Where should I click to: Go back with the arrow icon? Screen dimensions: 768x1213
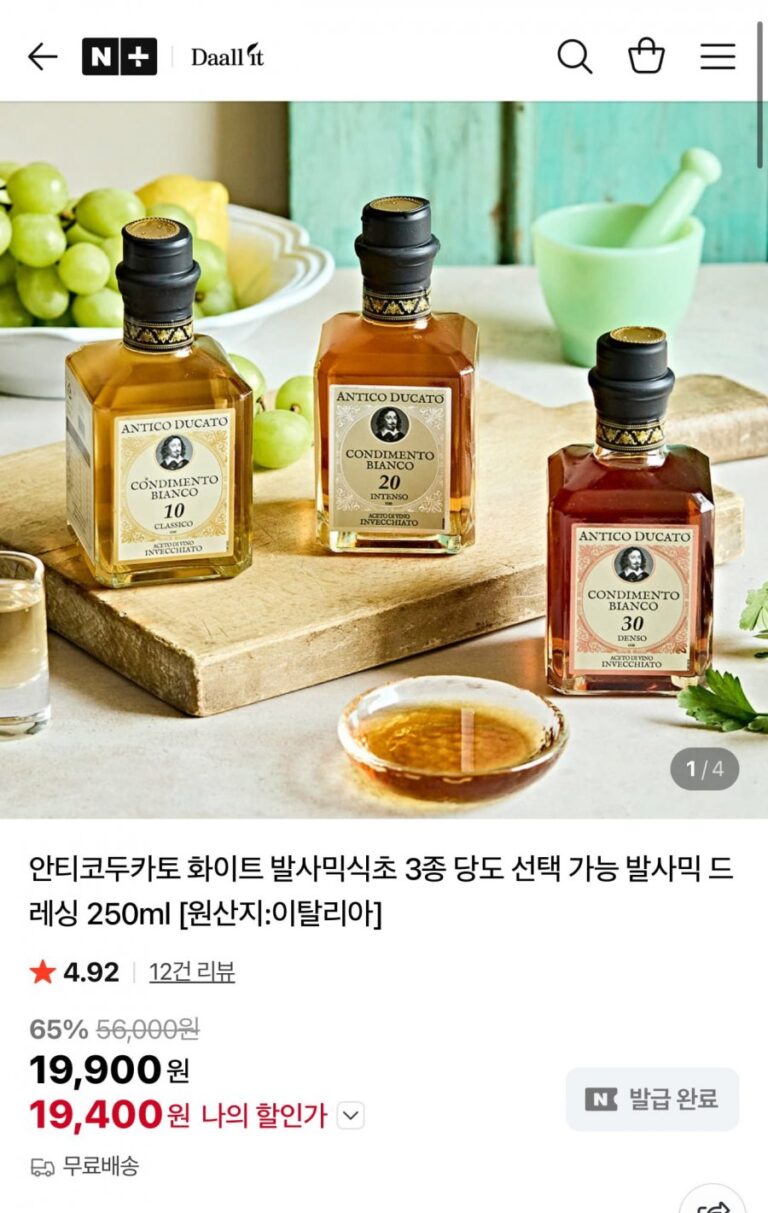point(42,57)
